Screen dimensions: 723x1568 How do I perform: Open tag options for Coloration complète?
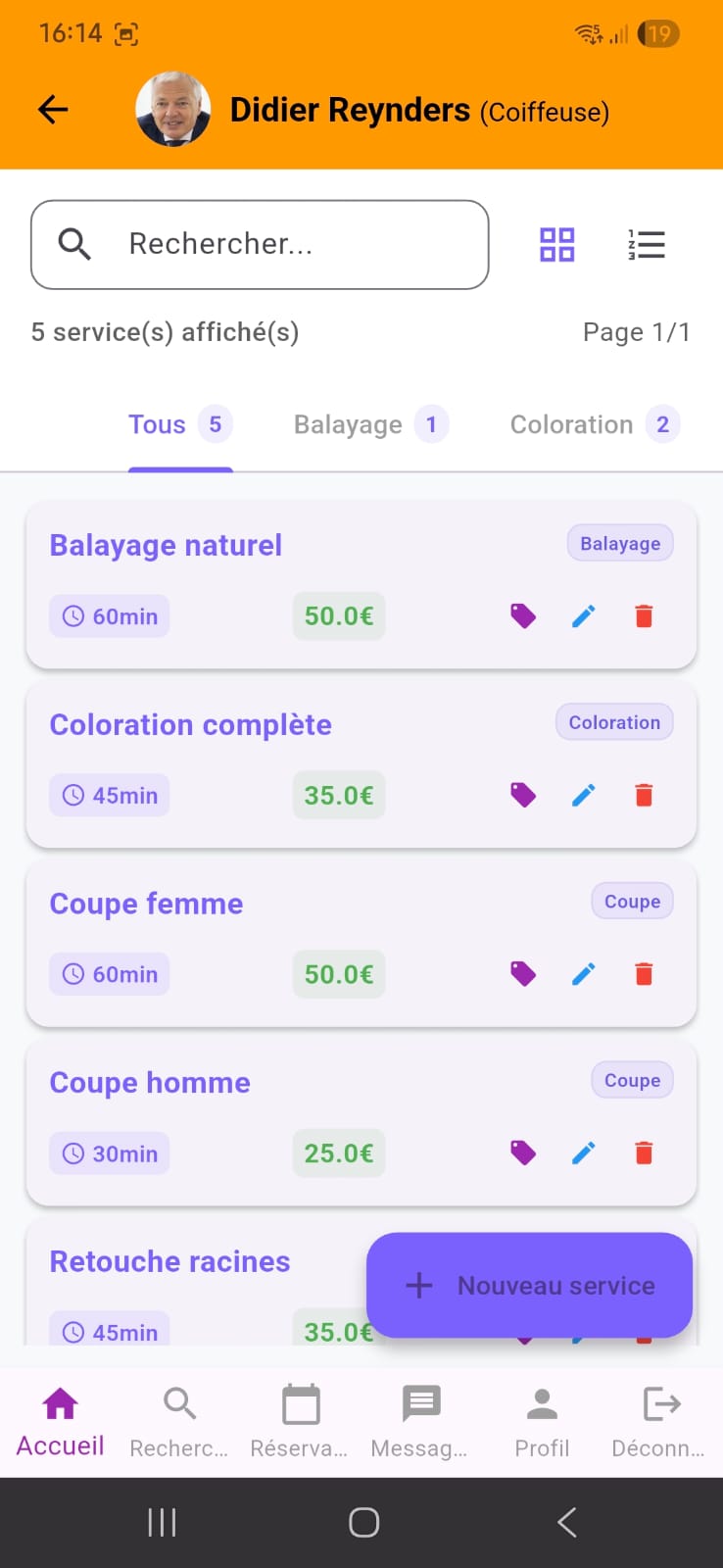pos(523,795)
